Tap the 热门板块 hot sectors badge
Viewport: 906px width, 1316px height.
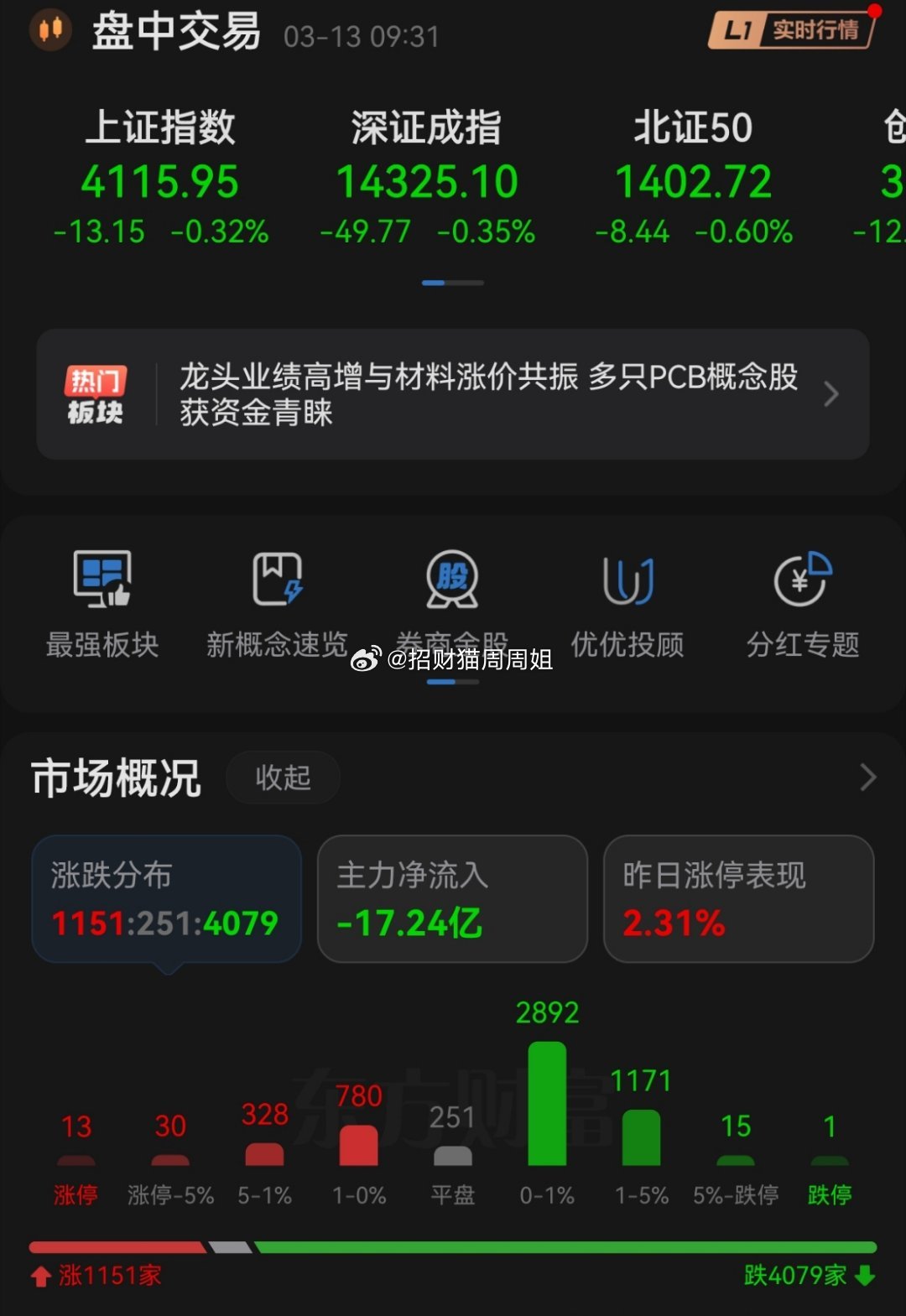[96, 393]
